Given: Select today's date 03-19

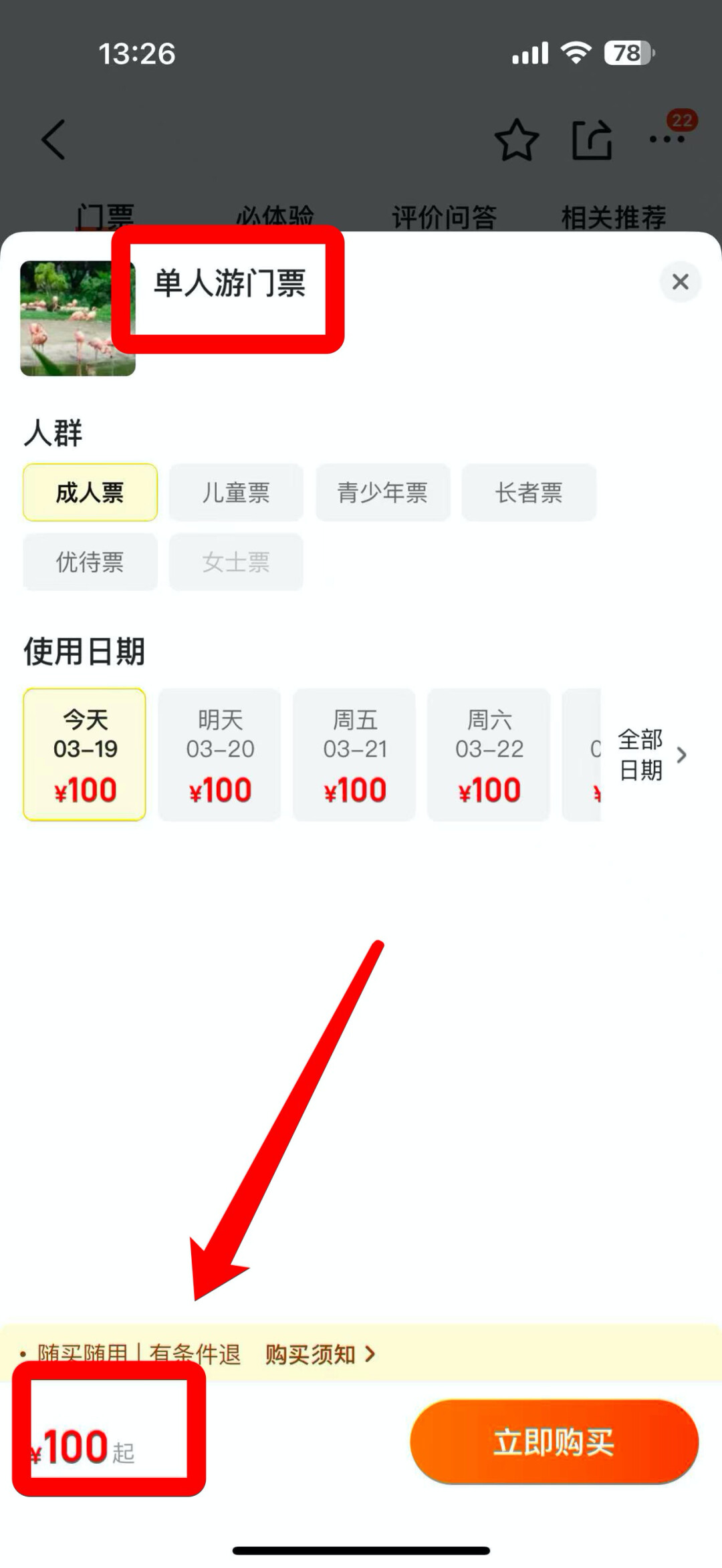Looking at the screenshot, I should (85, 755).
